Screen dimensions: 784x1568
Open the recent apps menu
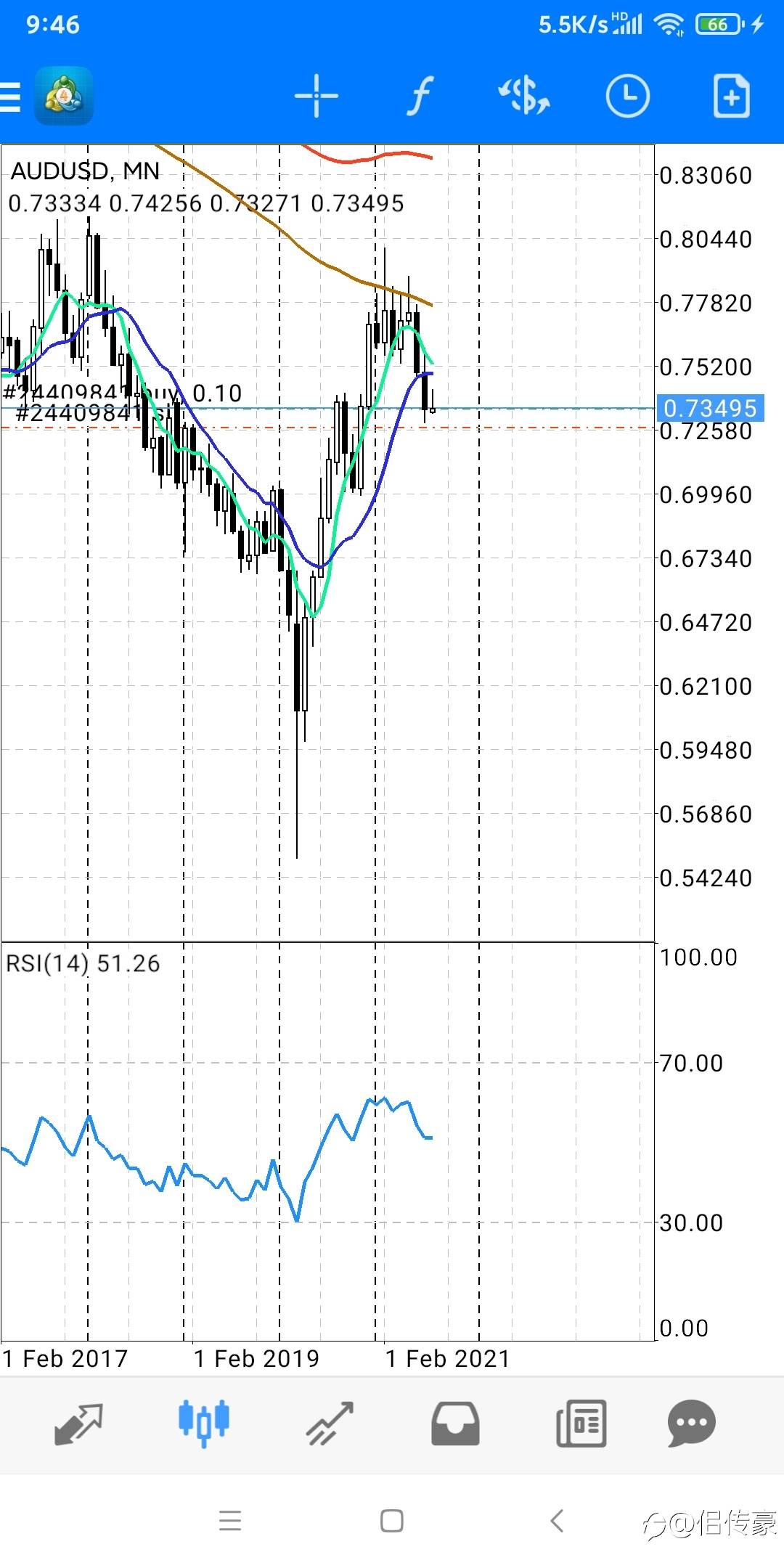(230, 1520)
